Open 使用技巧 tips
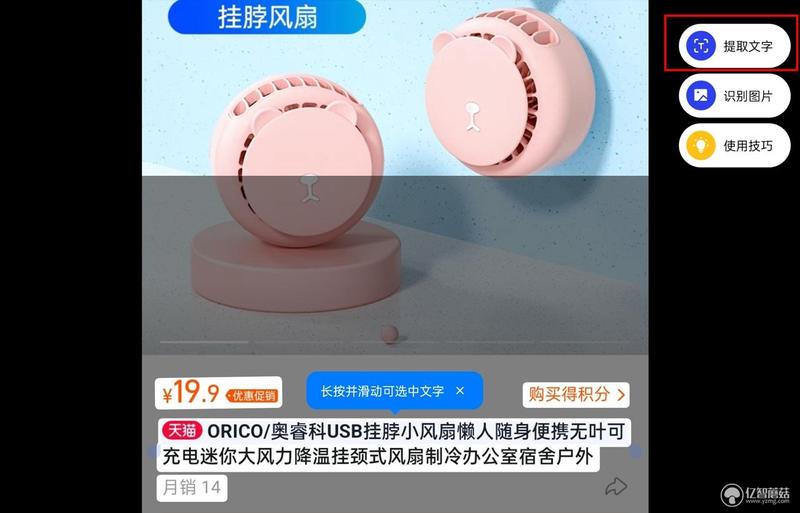Image resolution: width=800 pixels, height=513 pixels. (x=735, y=145)
